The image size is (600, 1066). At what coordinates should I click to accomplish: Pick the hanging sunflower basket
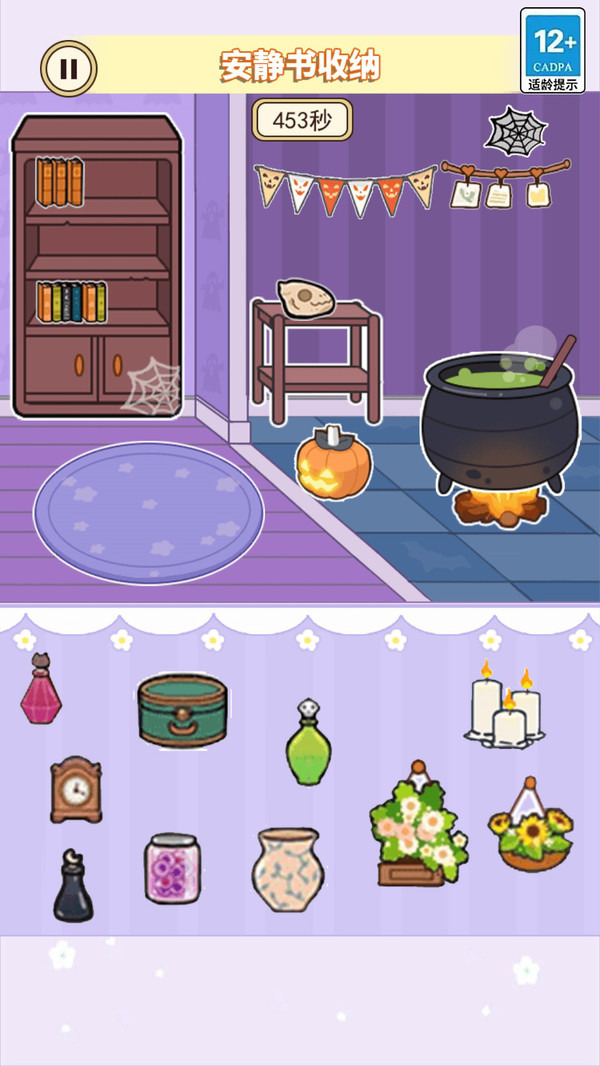pos(530,827)
